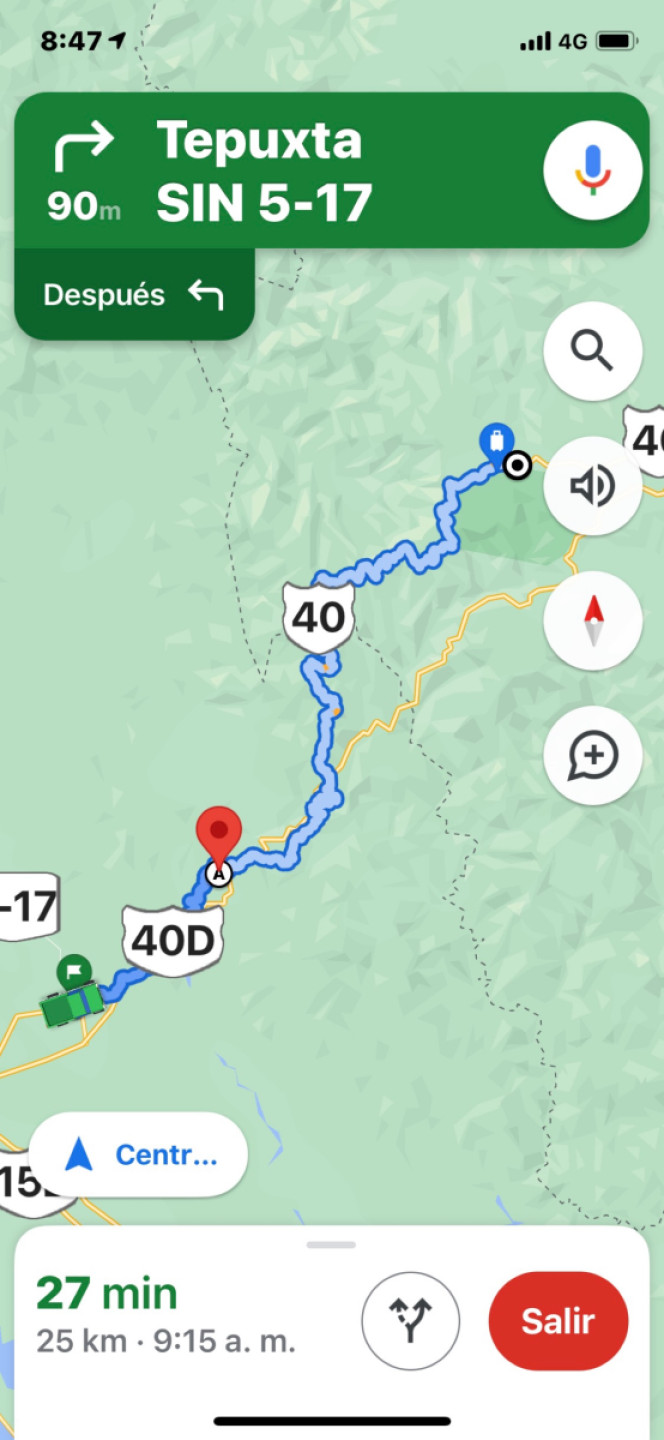Screen dimensions: 664x1440
Task: Show the Después next-turn step
Action: point(133,295)
